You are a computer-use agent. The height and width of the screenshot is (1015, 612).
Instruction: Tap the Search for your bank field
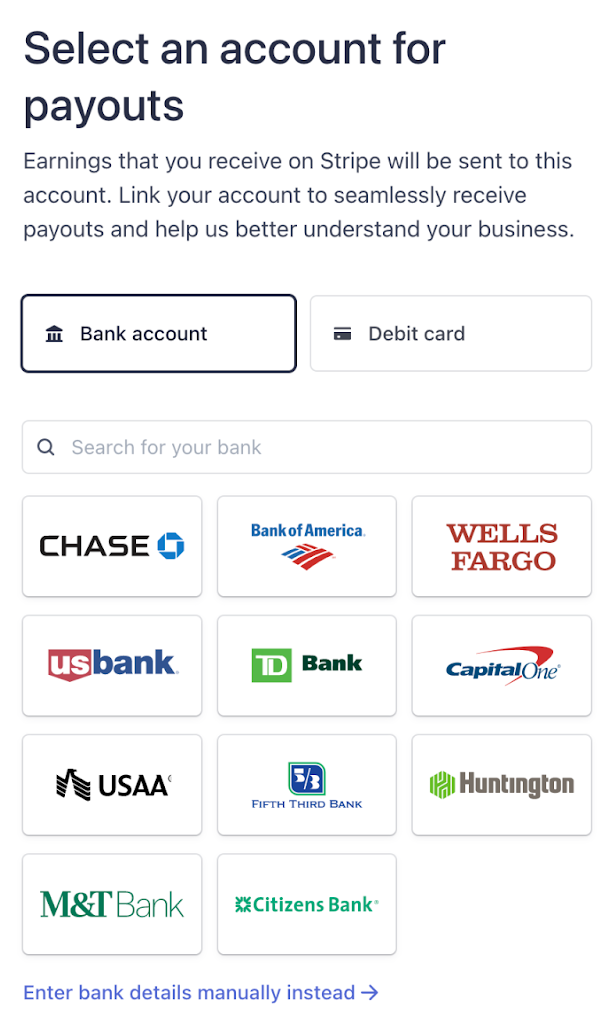pos(306,447)
